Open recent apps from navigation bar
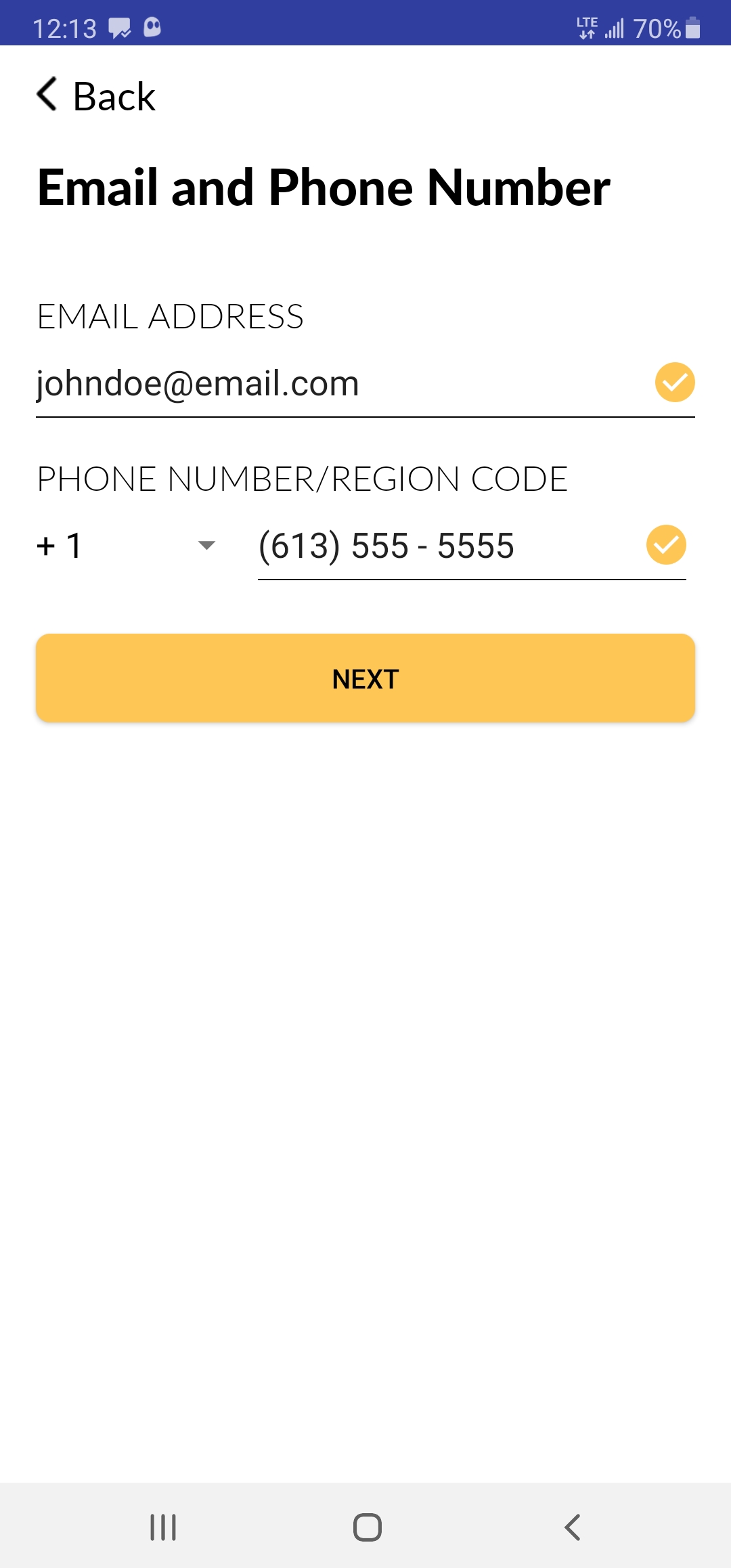 click(x=163, y=1527)
